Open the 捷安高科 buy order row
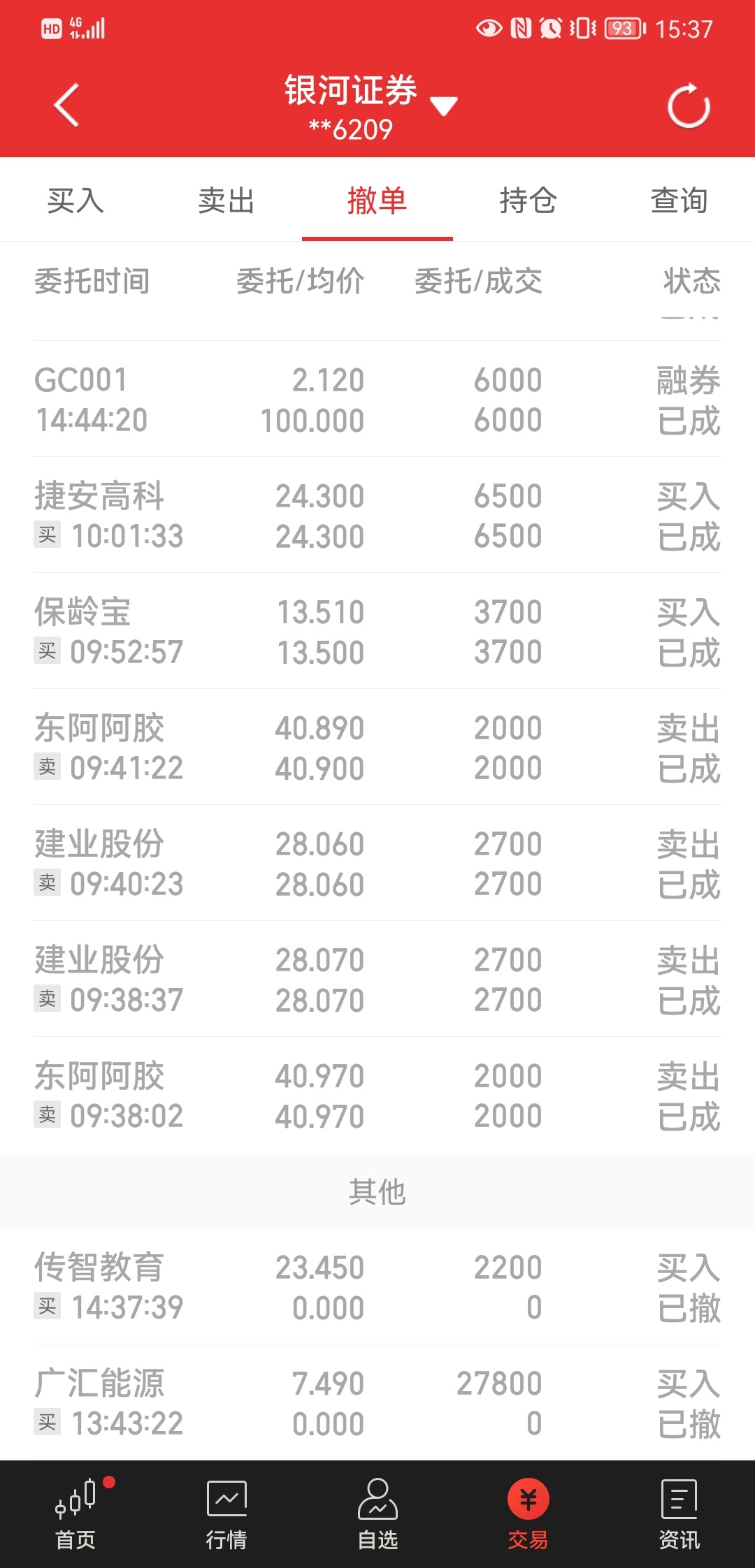The height and width of the screenshot is (1568, 755). tap(377, 515)
